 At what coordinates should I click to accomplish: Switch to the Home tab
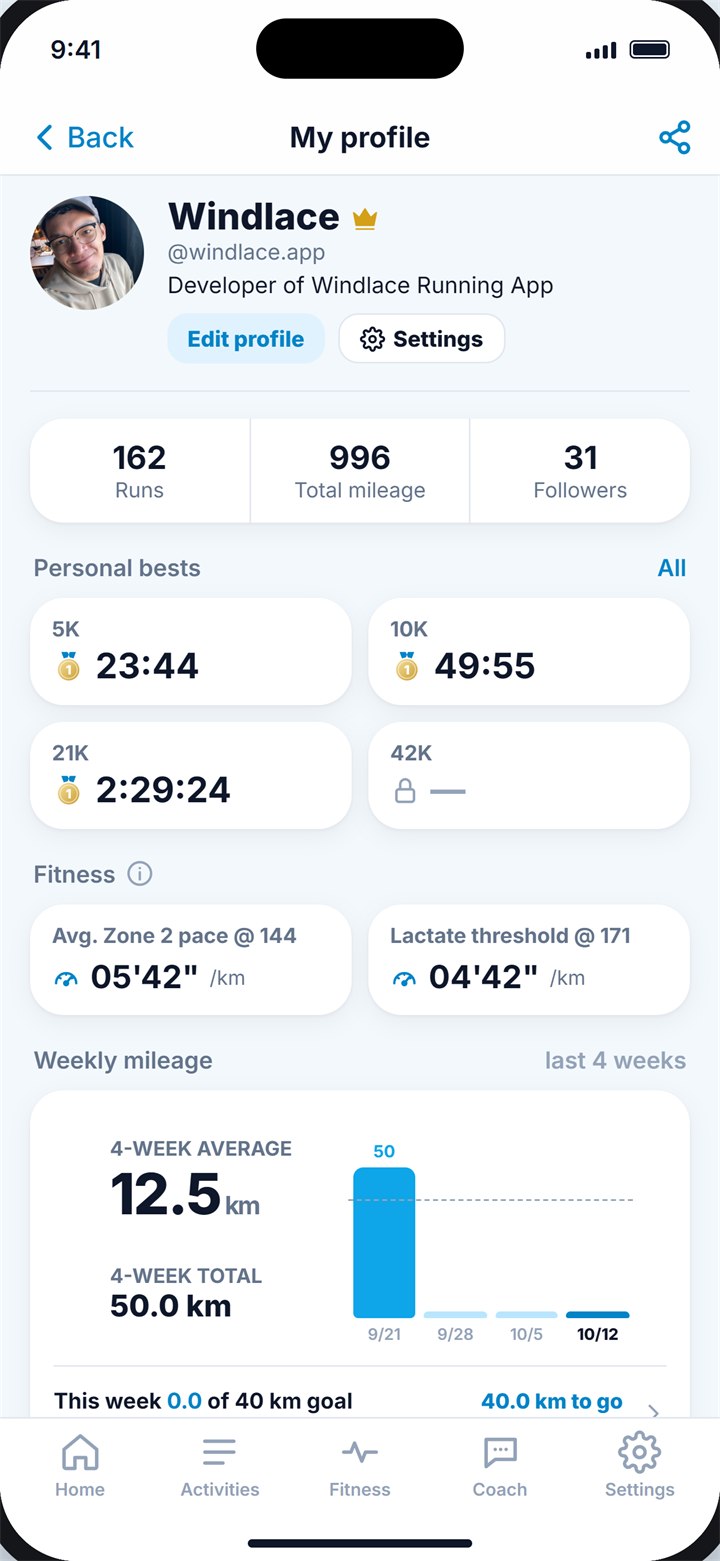(80, 1466)
